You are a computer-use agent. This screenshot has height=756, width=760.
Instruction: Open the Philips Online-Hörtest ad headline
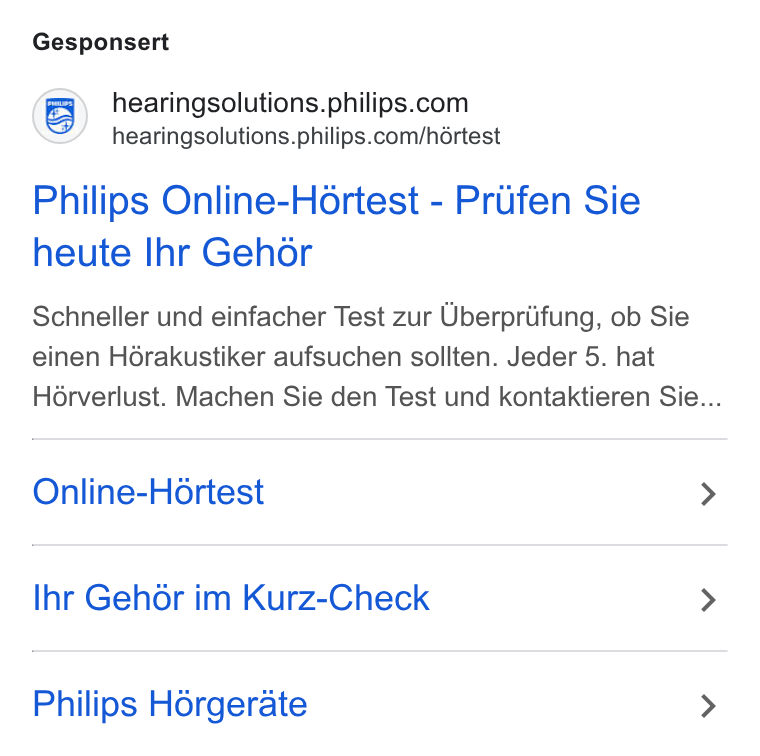pyautogui.click(x=336, y=226)
